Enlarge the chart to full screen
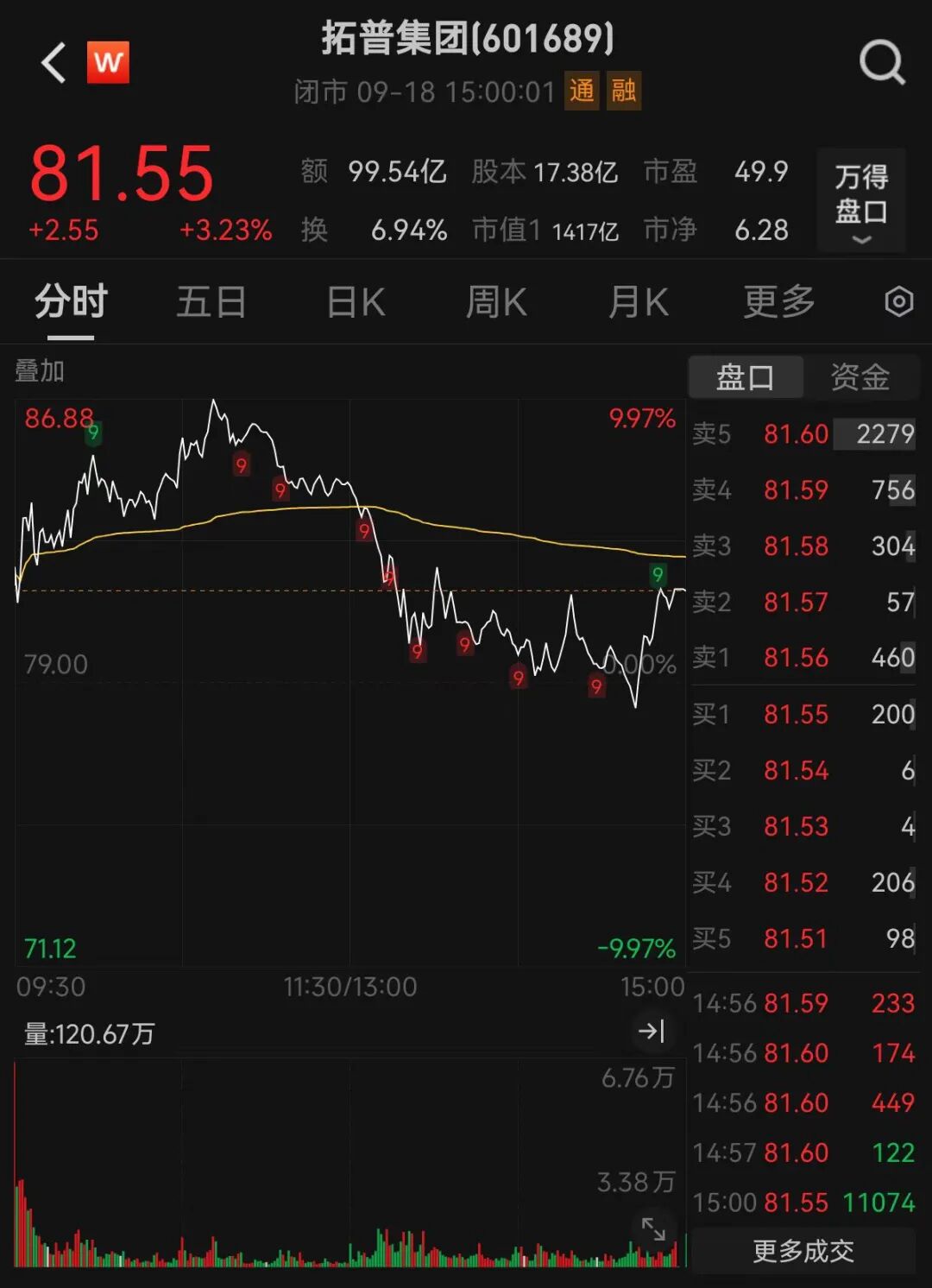 point(653,1229)
